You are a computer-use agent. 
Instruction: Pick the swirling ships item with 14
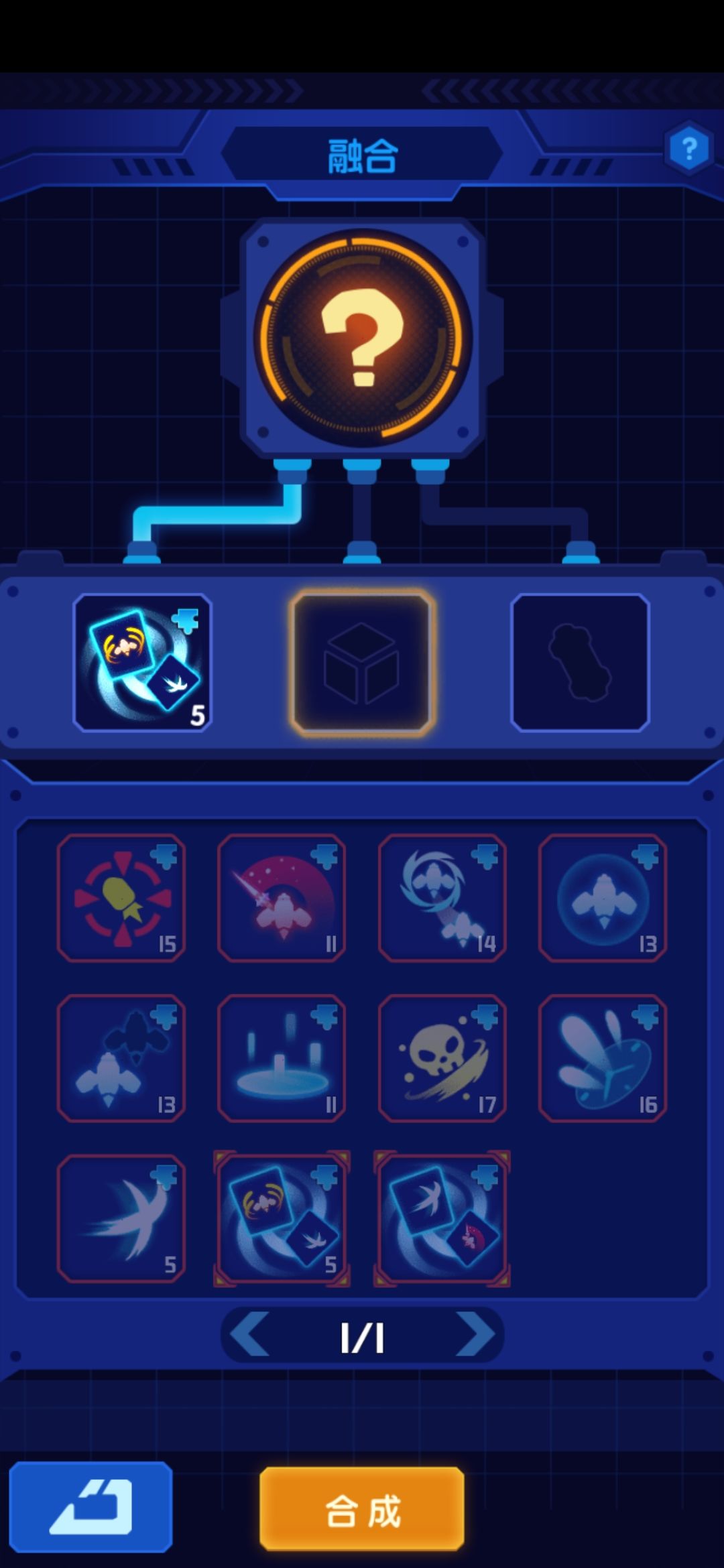click(442, 898)
